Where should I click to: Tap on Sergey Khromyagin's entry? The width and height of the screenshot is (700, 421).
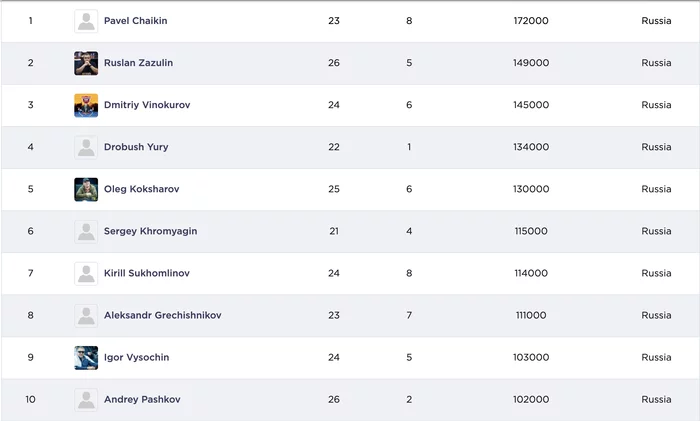pos(150,231)
